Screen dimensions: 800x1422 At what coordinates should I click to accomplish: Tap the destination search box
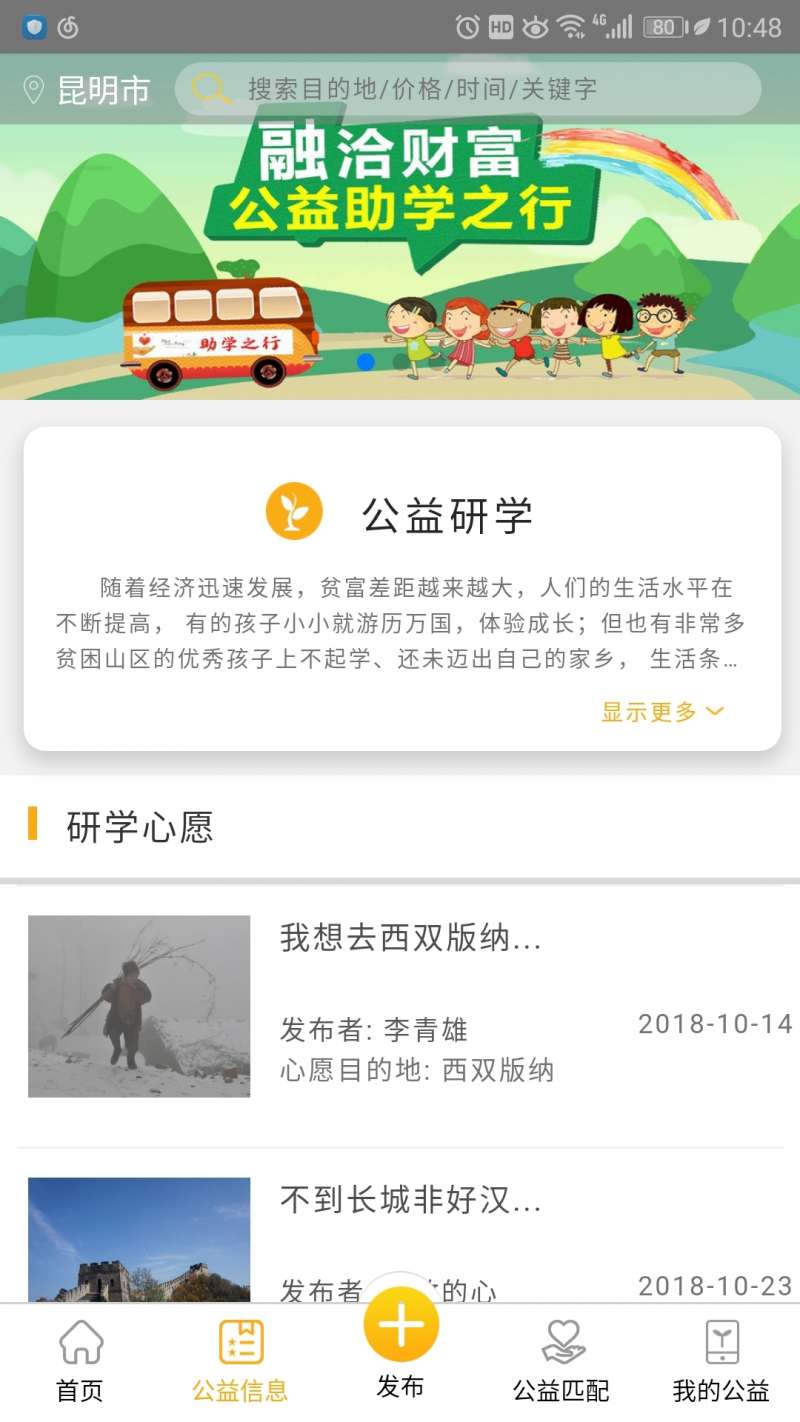pyautogui.click(x=468, y=89)
